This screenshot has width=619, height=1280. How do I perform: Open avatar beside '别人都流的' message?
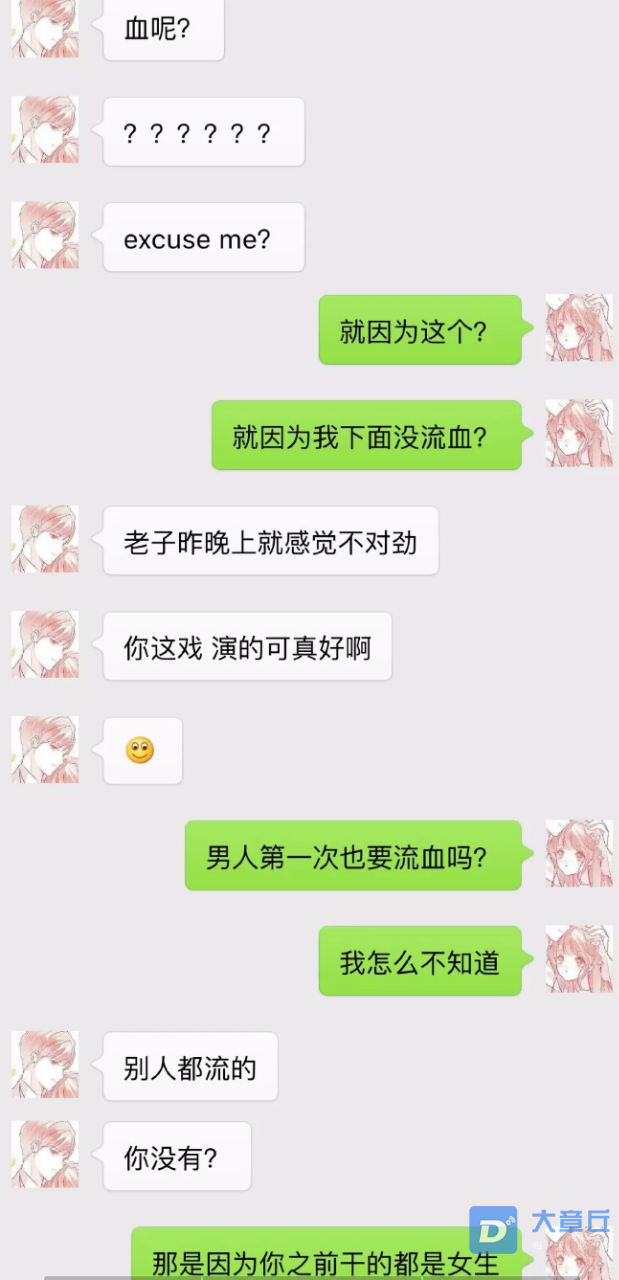click(x=44, y=1064)
